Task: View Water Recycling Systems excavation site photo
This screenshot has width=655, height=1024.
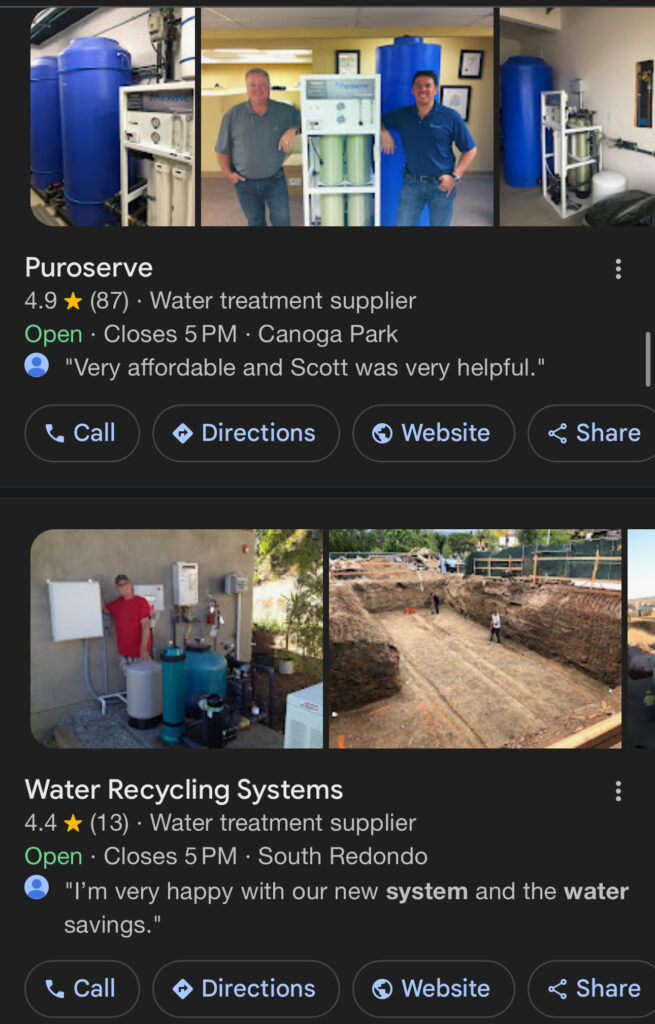Action: point(475,639)
